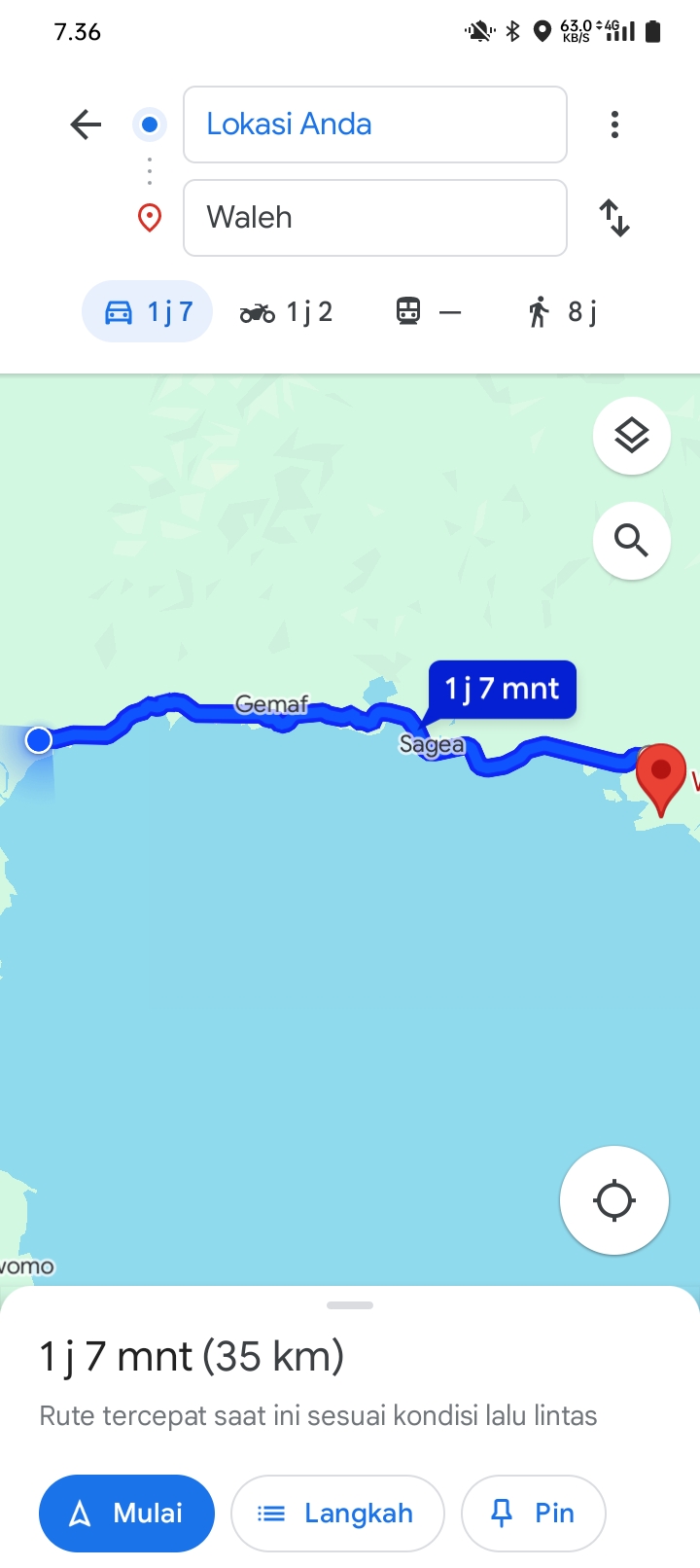Image resolution: width=700 pixels, height=1568 pixels.
Task: Switch to walking travel mode
Action: click(561, 312)
